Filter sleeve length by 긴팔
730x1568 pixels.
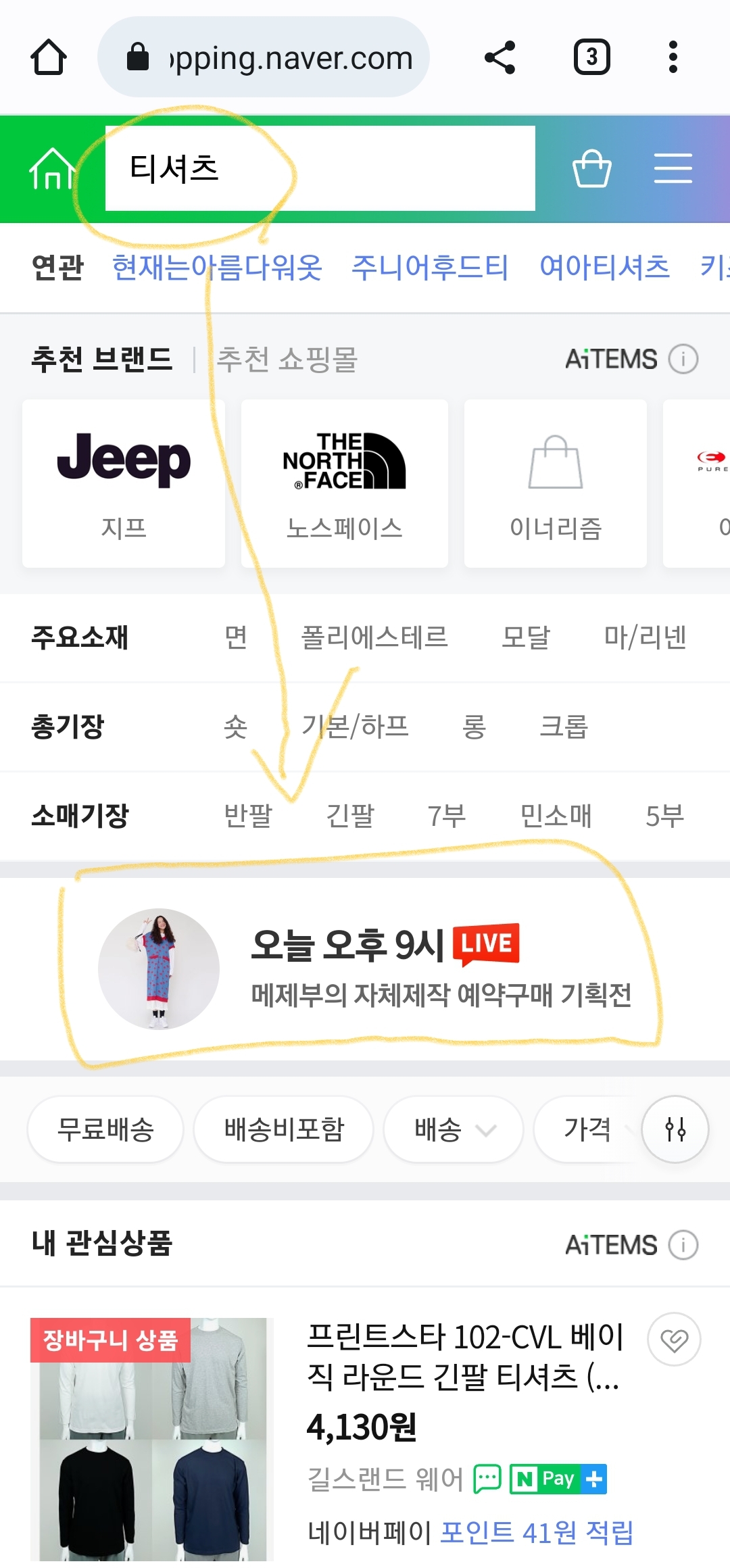coord(350,816)
